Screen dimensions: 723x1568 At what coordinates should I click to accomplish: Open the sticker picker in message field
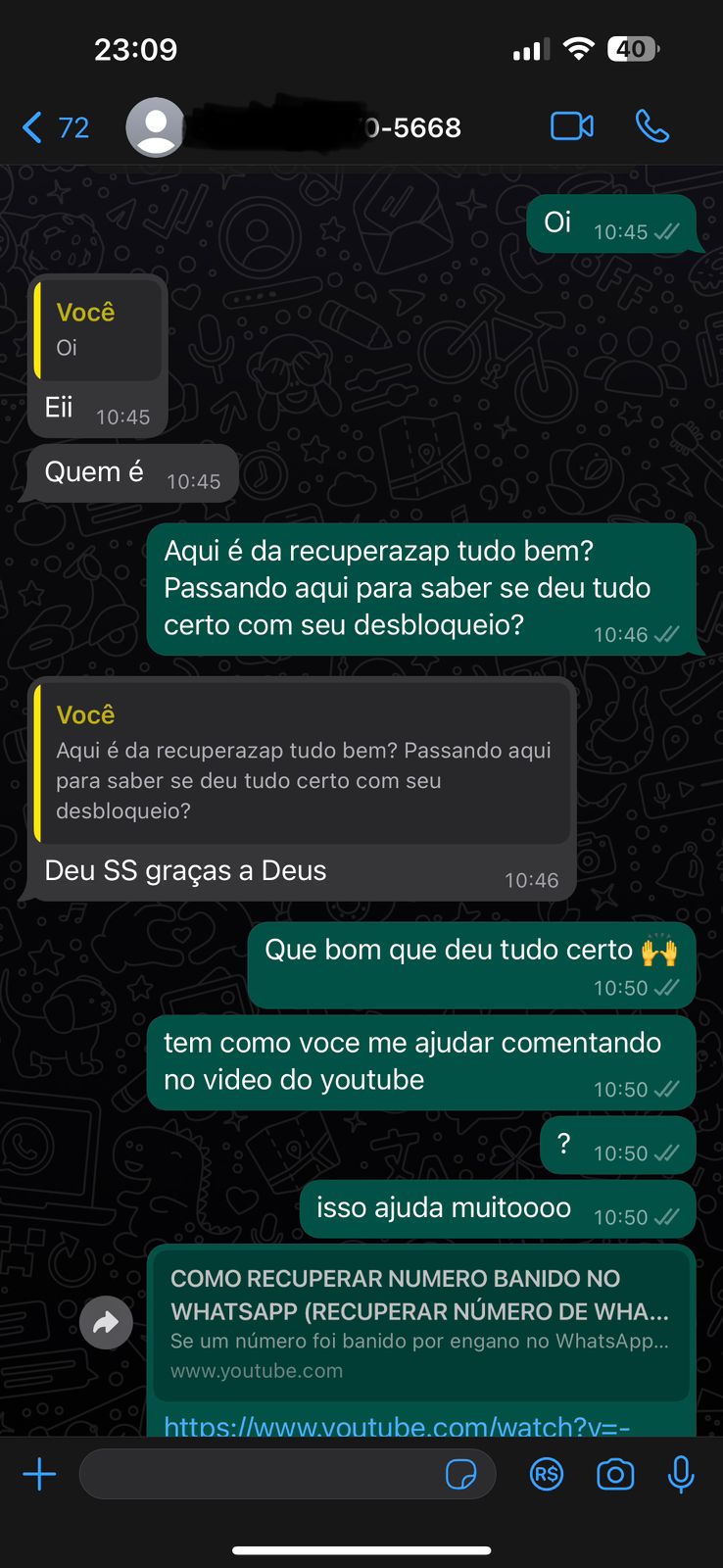460,1474
